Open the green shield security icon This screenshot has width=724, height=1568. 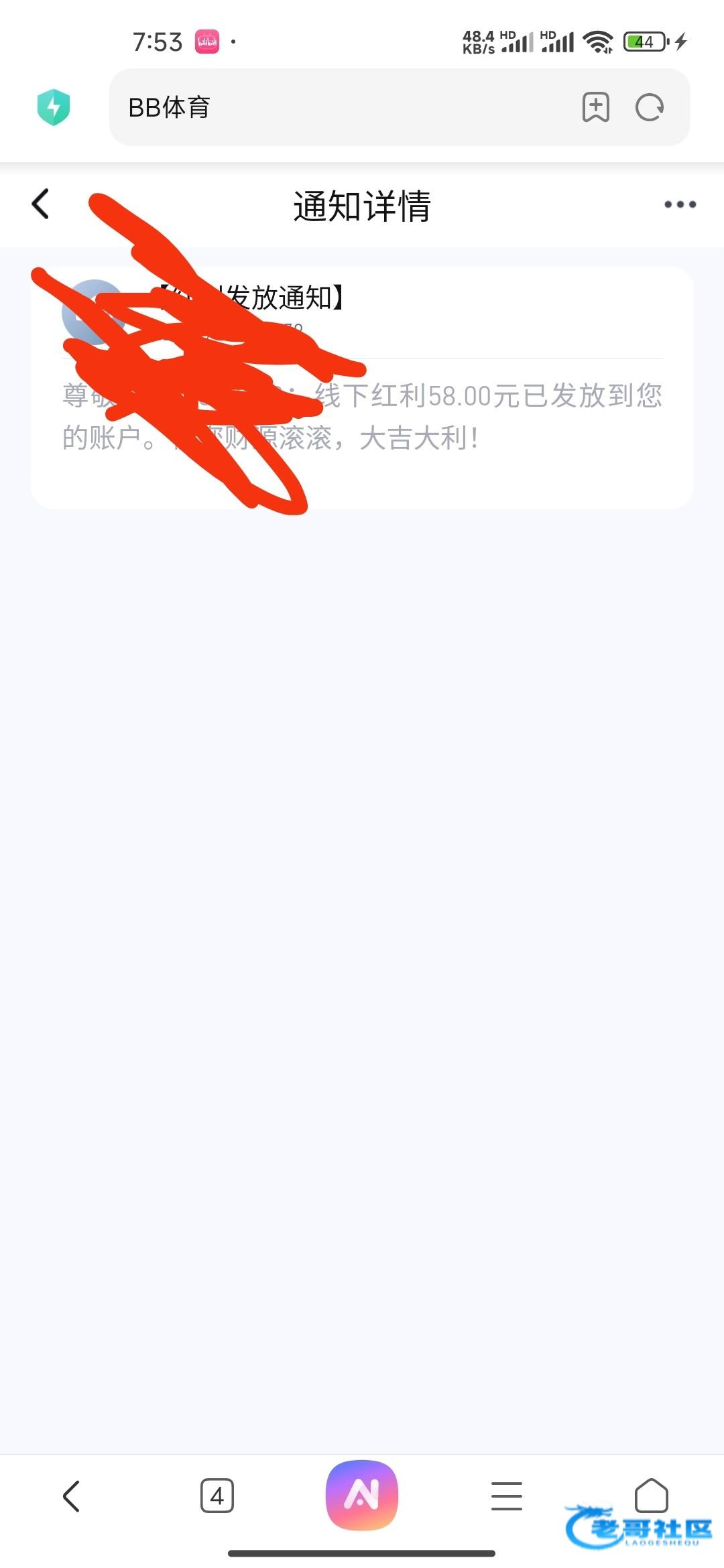(x=54, y=107)
